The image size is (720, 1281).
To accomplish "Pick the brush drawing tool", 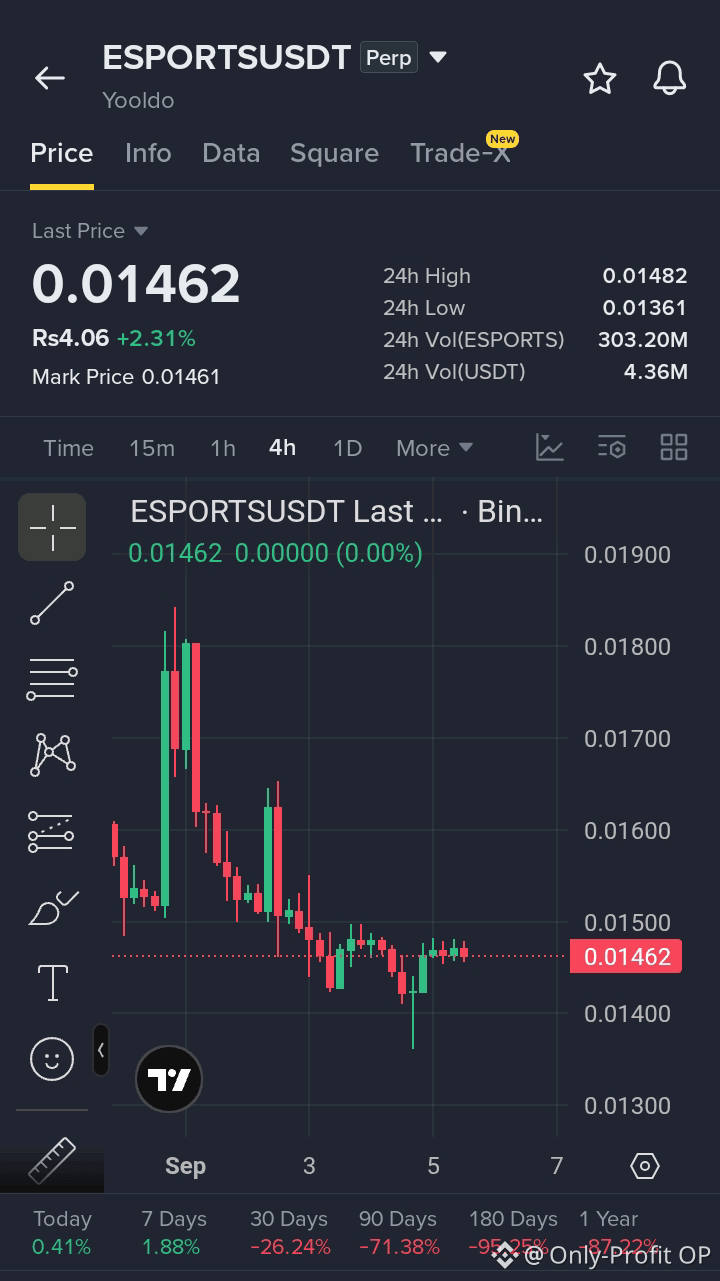I will pyautogui.click(x=52, y=906).
